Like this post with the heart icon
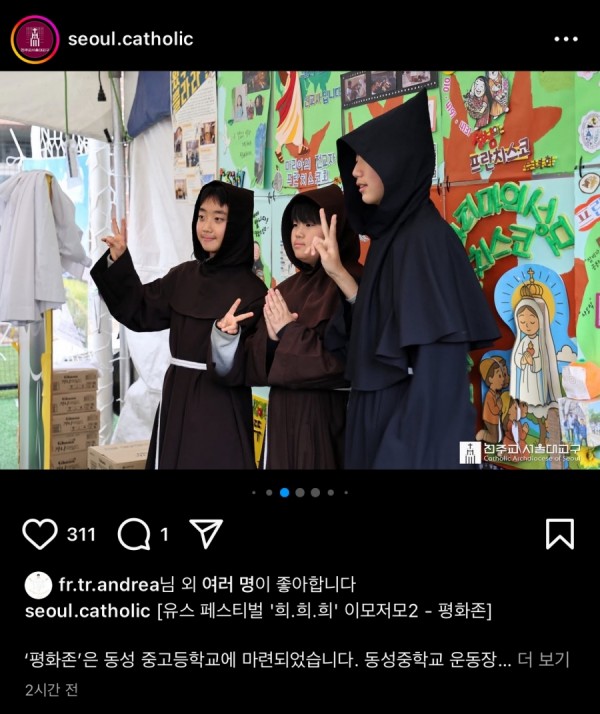Viewport: 600px width, 714px height. pyautogui.click(x=40, y=534)
